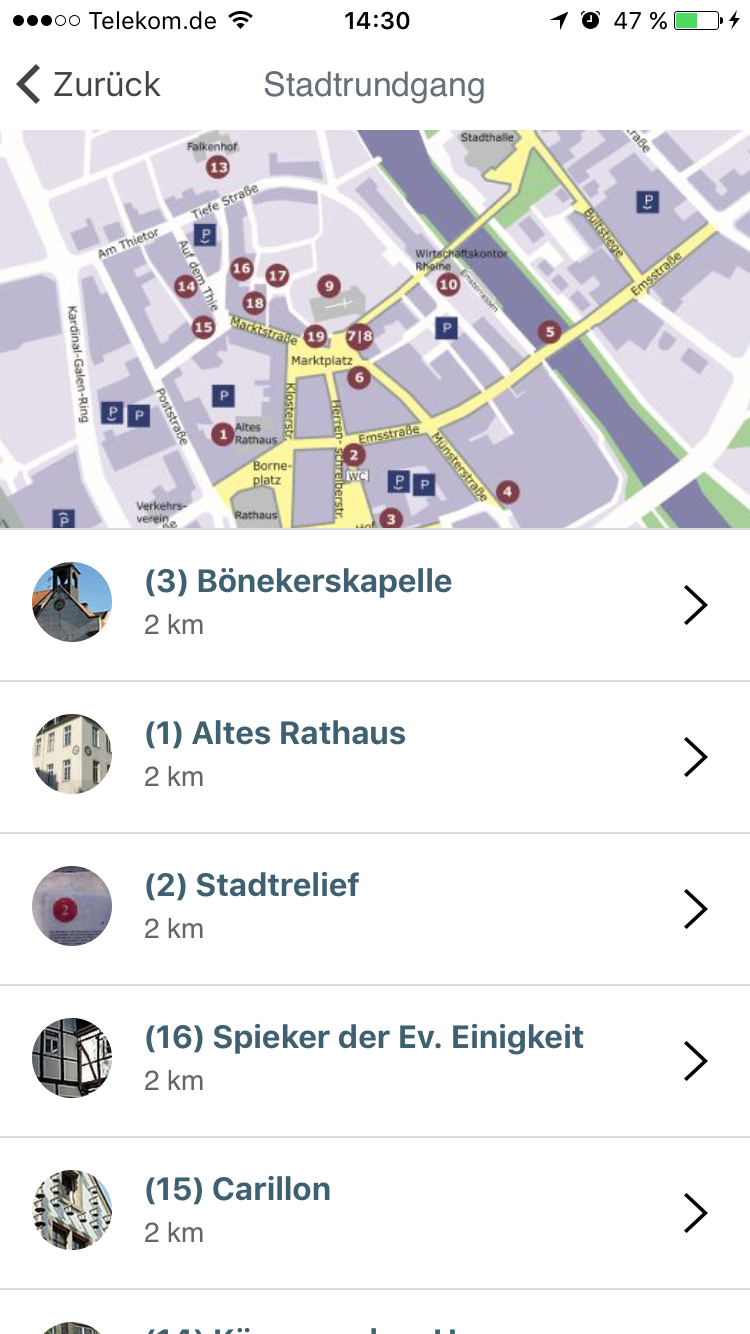Select Altes Rathaus from the list

374,757
